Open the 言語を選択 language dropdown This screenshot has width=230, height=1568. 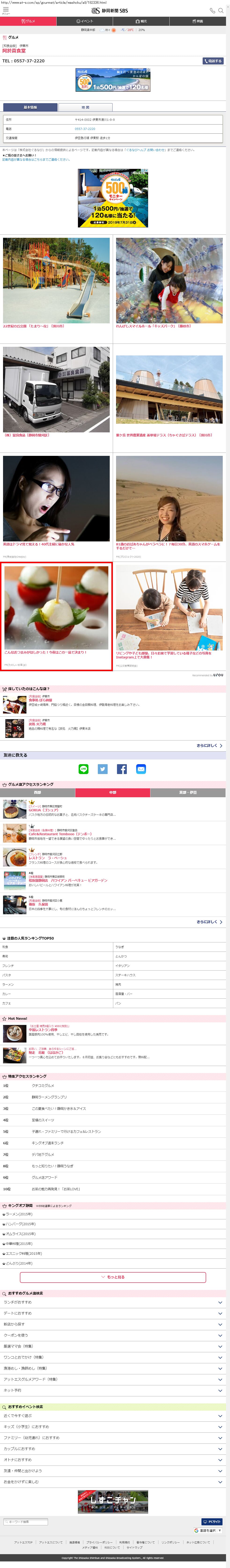(x=208, y=1530)
